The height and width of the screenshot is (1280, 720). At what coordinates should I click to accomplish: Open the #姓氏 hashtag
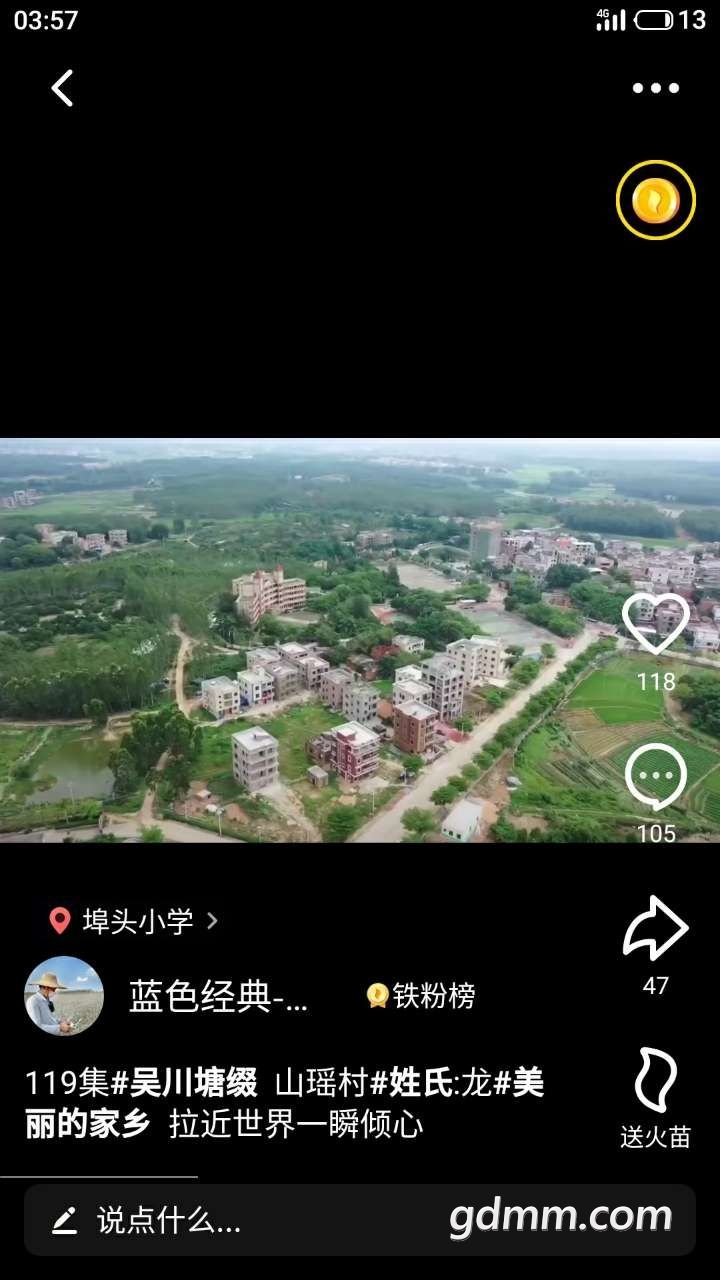tap(410, 1083)
